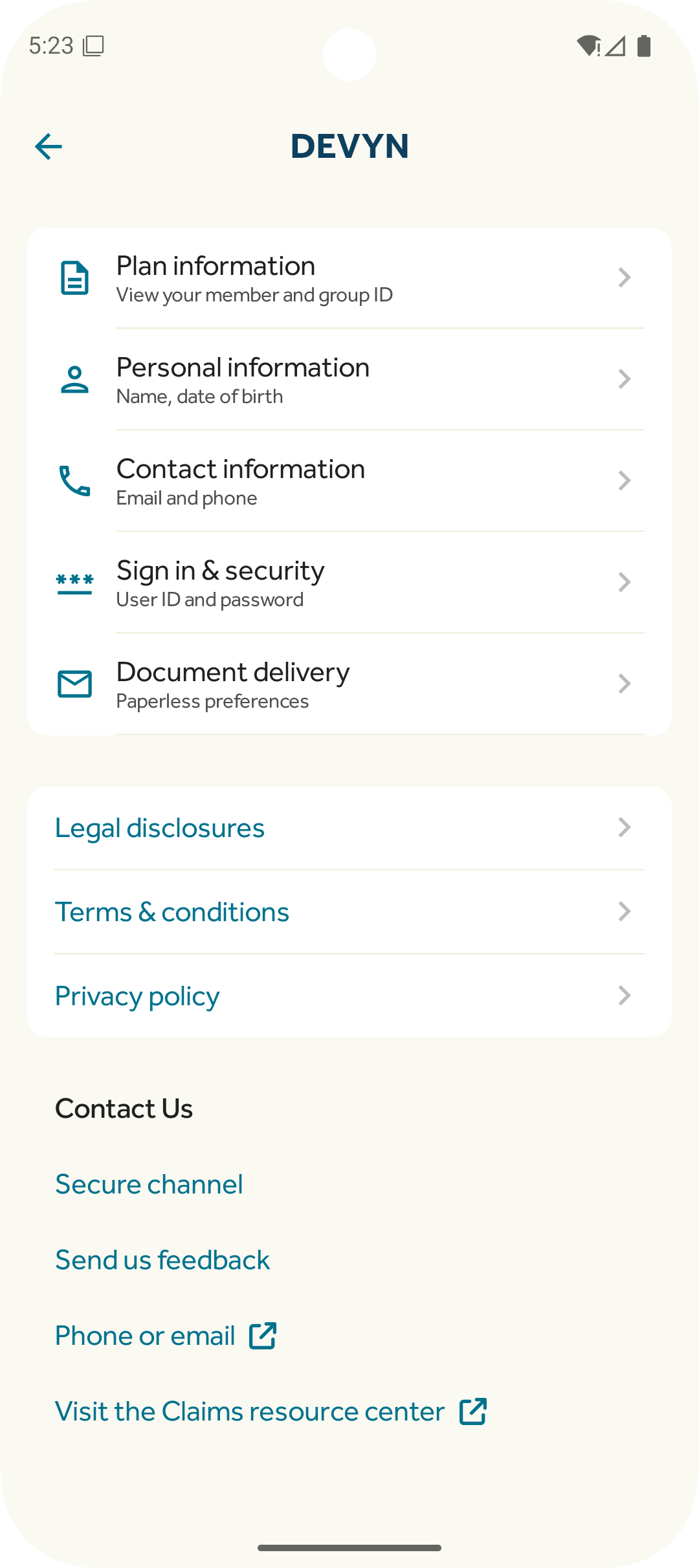The image size is (699, 1568).
Task: Open Plan information
Action: pyautogui.click(x=348, y=279)
